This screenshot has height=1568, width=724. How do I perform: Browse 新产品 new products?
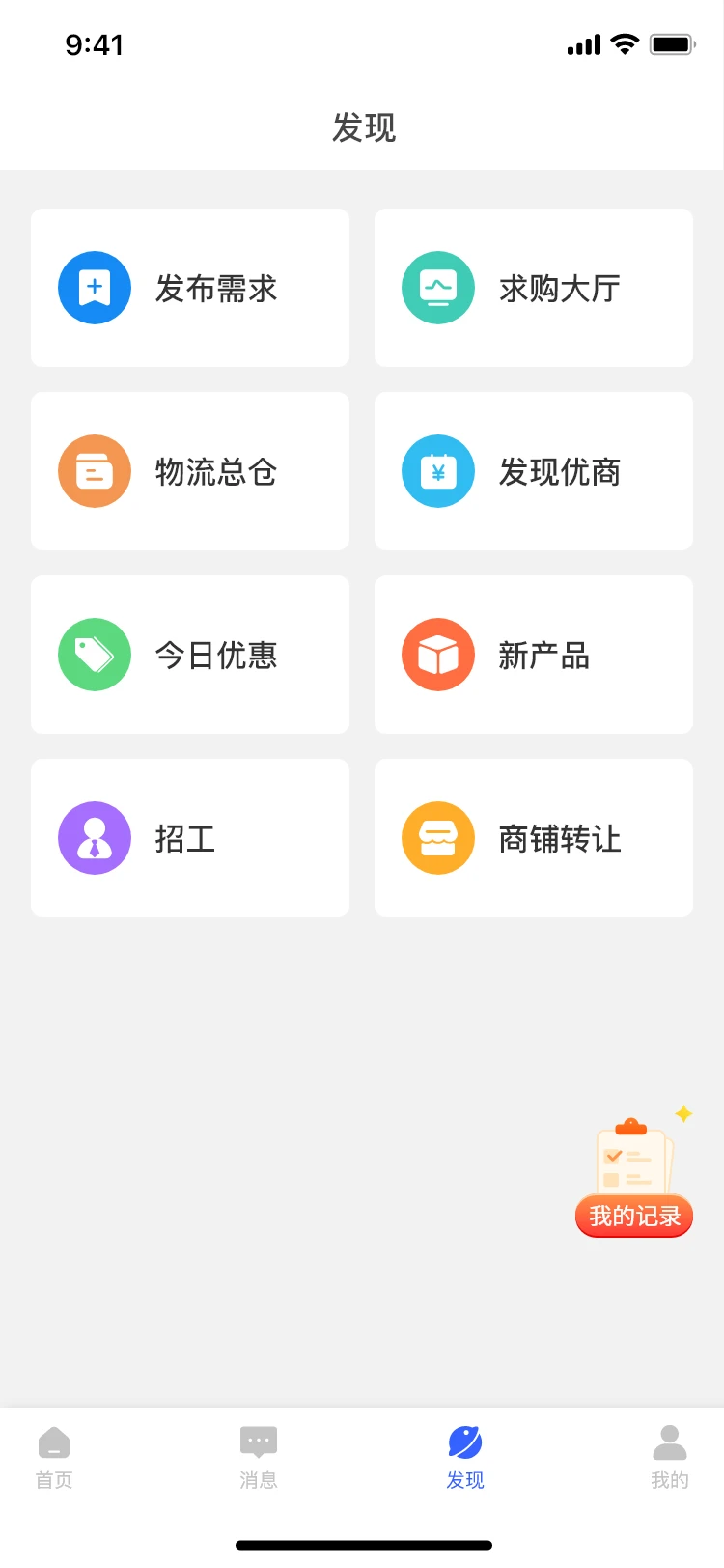point(533,654)
